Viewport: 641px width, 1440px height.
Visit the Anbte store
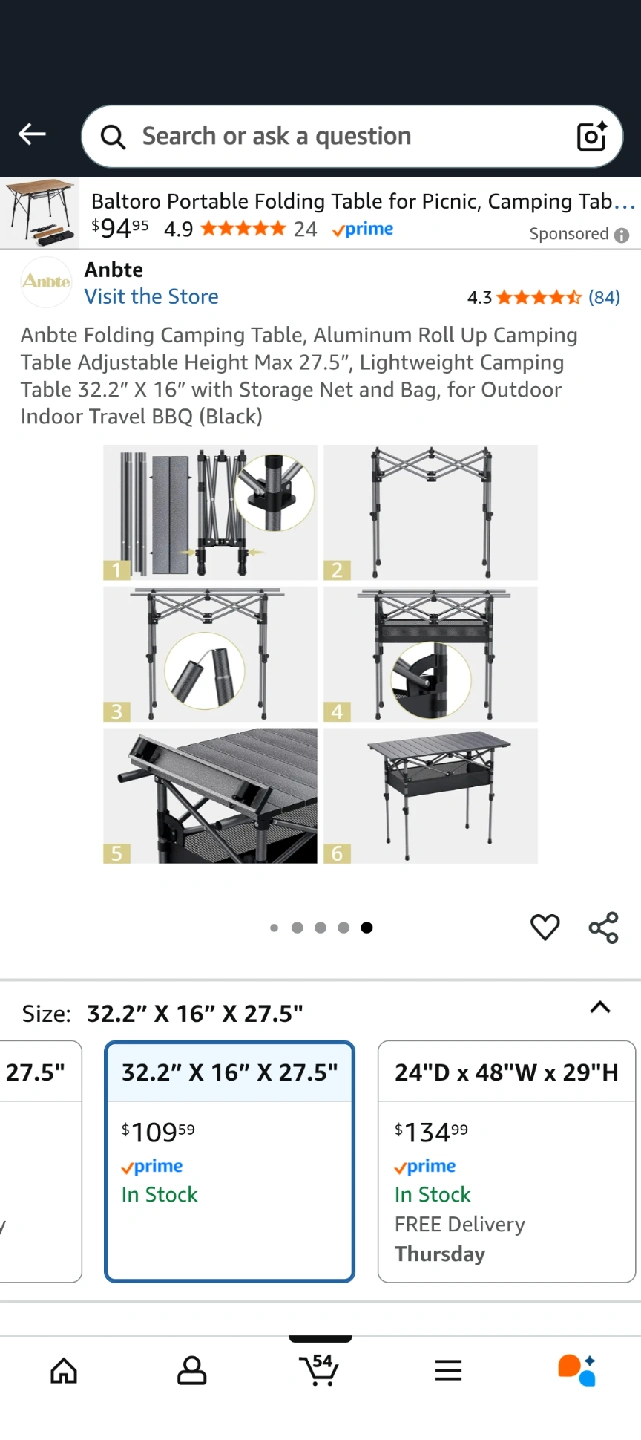point(151,297)
